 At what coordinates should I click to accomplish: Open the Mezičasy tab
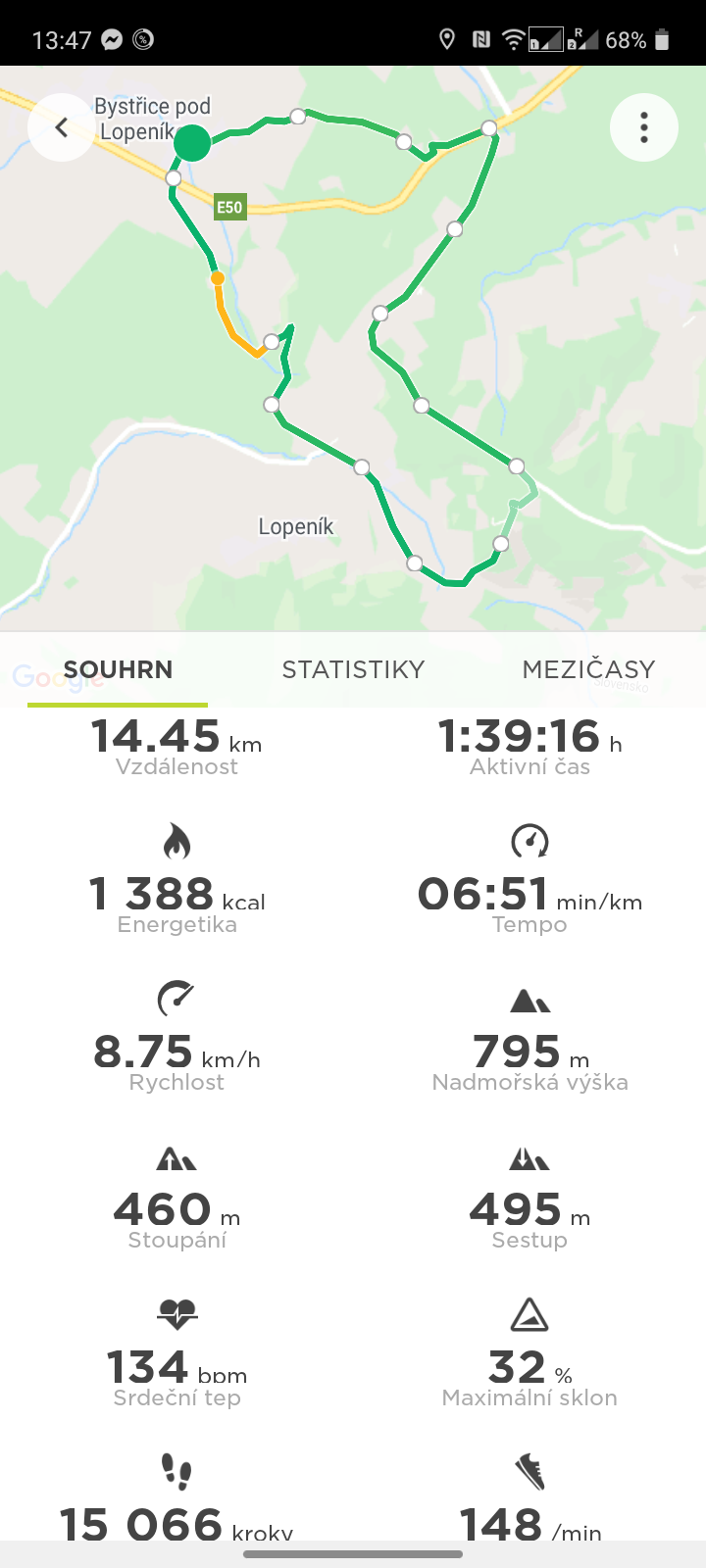[x=588, y=669]
